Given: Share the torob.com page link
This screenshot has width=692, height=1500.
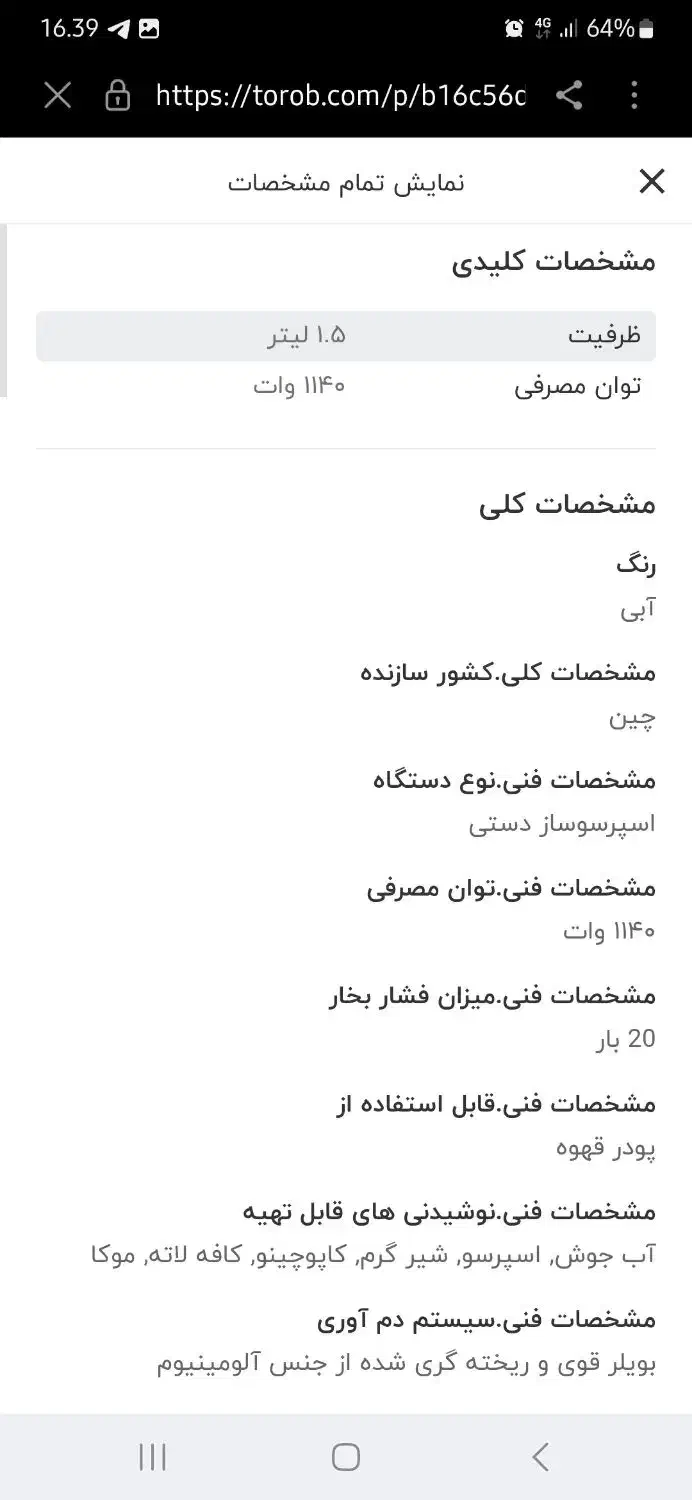Looking at the screenshot, I should point(569,96).
